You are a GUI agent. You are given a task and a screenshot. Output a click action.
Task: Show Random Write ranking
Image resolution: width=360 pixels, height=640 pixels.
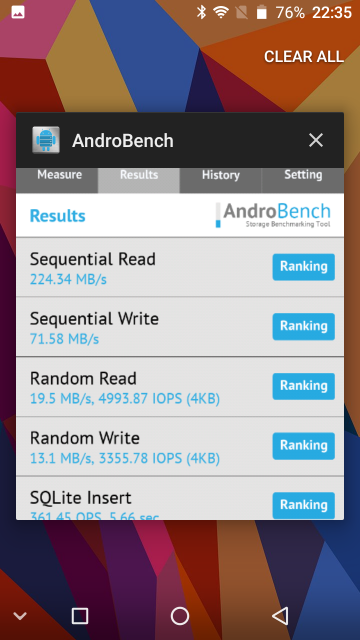[304, 446]
